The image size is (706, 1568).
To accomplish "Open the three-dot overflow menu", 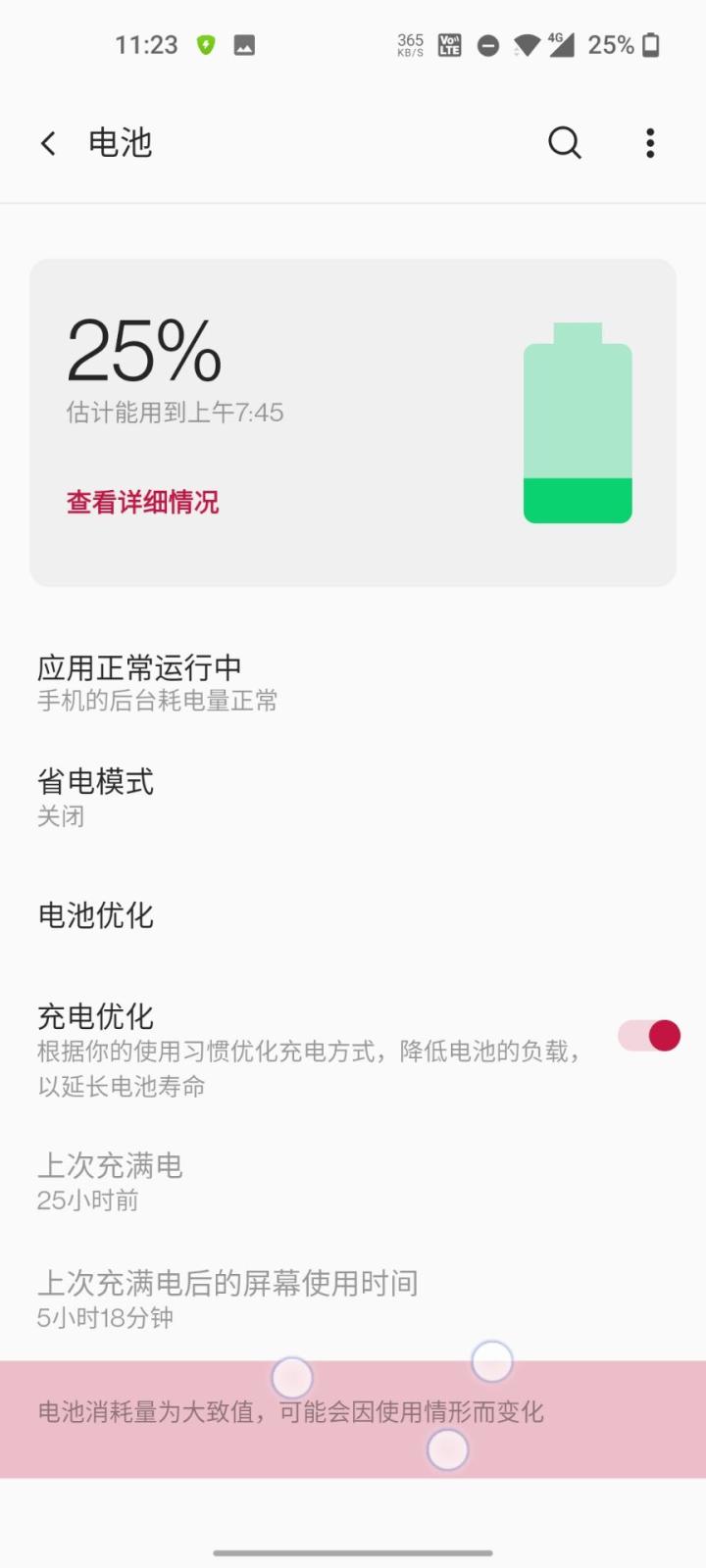I will [x=650, y=143].
